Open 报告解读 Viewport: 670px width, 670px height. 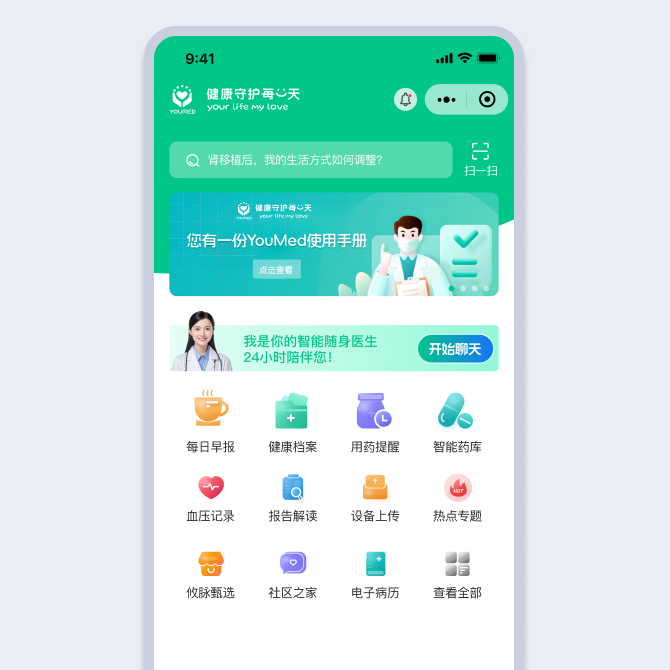(x=292, y=498)
